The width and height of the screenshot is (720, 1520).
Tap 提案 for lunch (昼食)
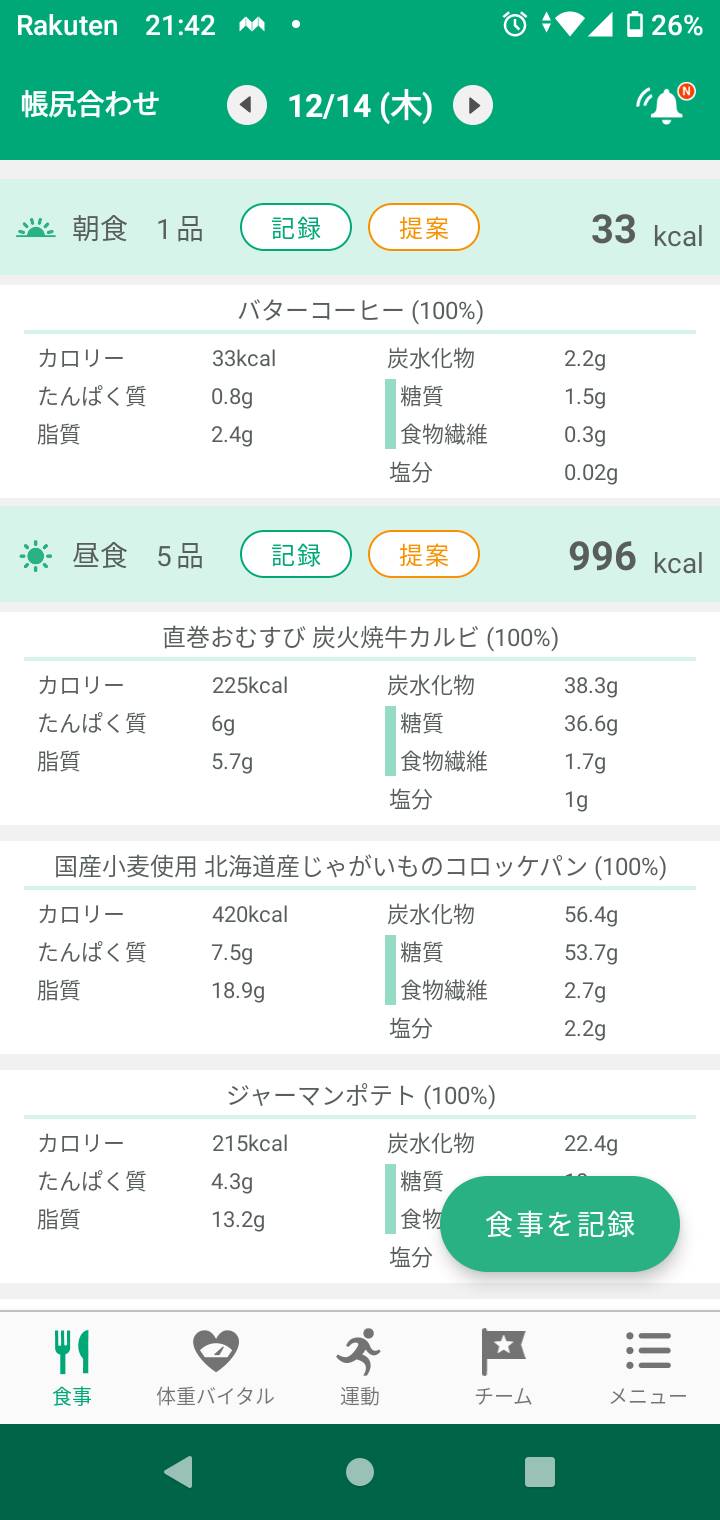(x=424, y=555)
